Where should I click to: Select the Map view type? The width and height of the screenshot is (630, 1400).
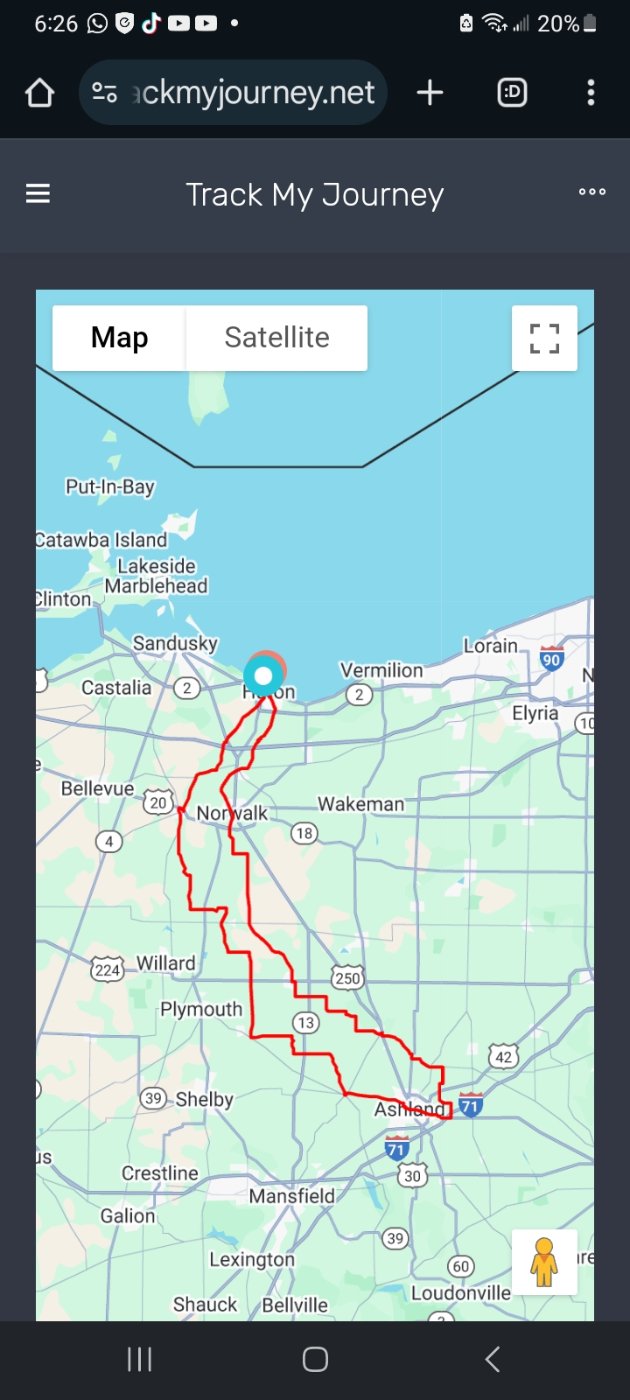point(119,338)
